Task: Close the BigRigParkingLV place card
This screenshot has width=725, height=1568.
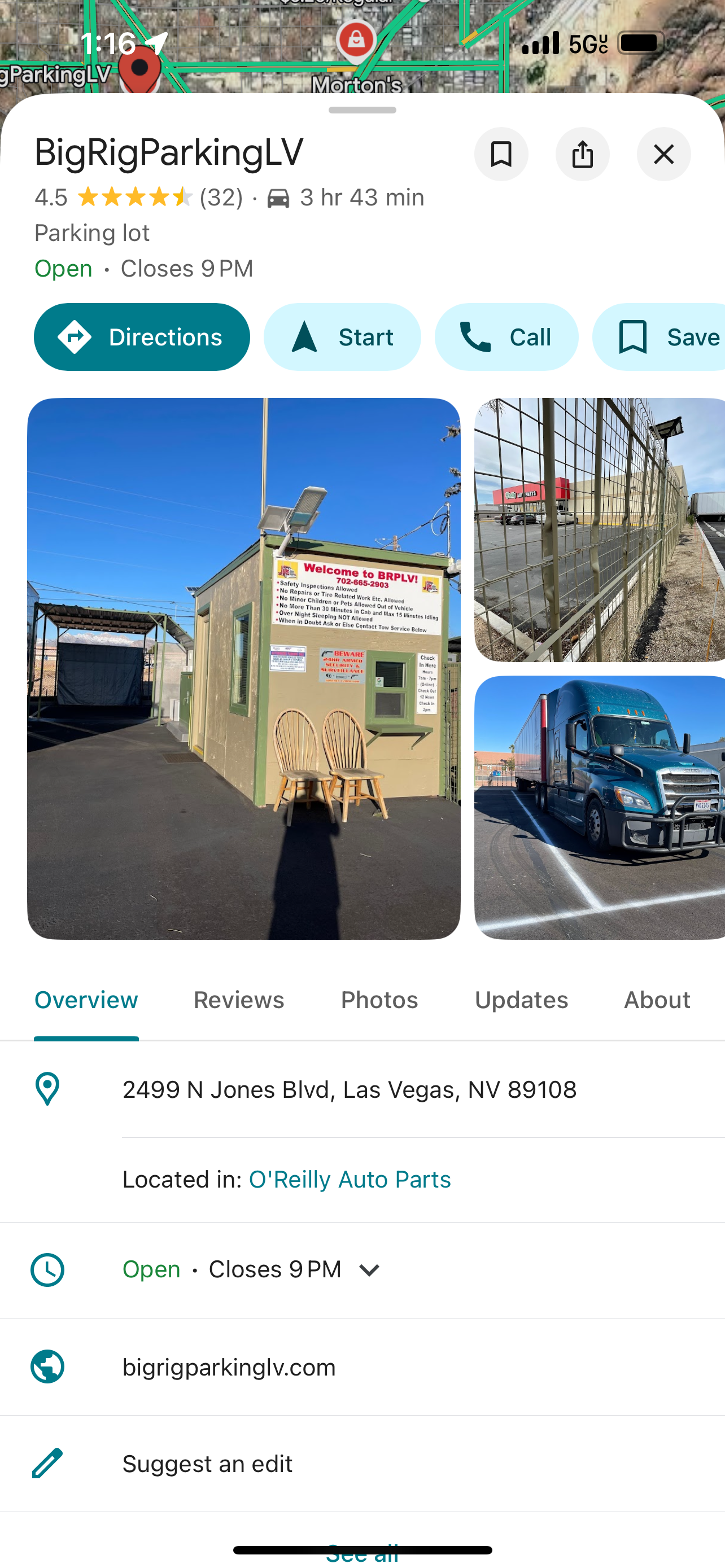Action: click(x=663, y=154)
